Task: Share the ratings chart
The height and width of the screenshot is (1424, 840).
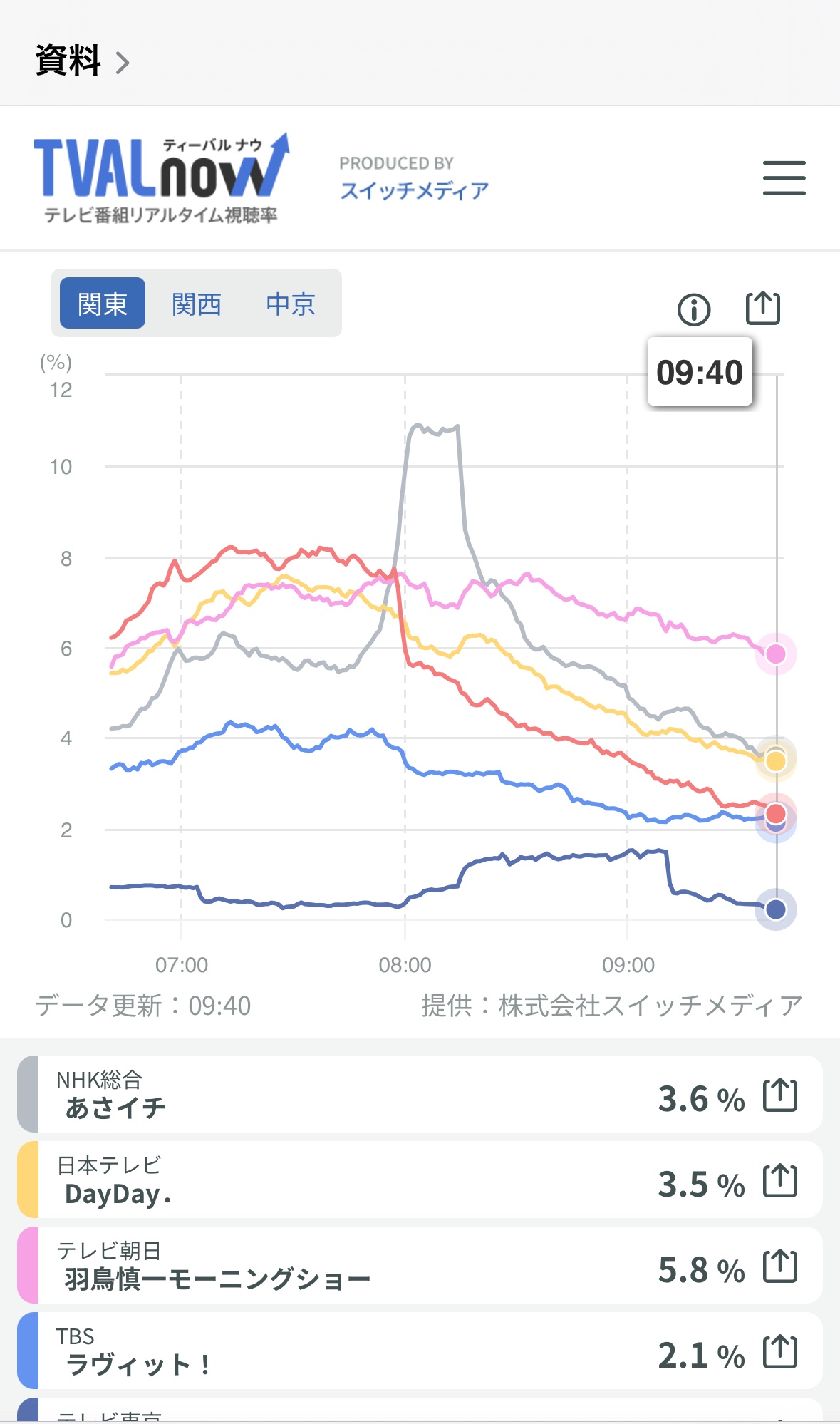Action: [x=762, y=309]
